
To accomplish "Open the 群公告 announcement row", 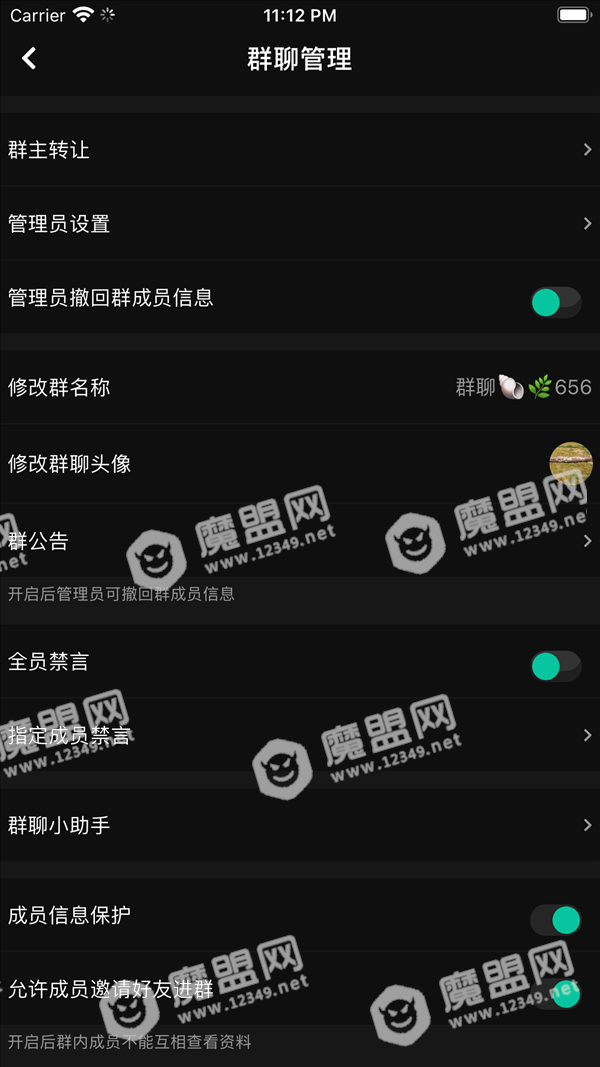I will 300,541.
